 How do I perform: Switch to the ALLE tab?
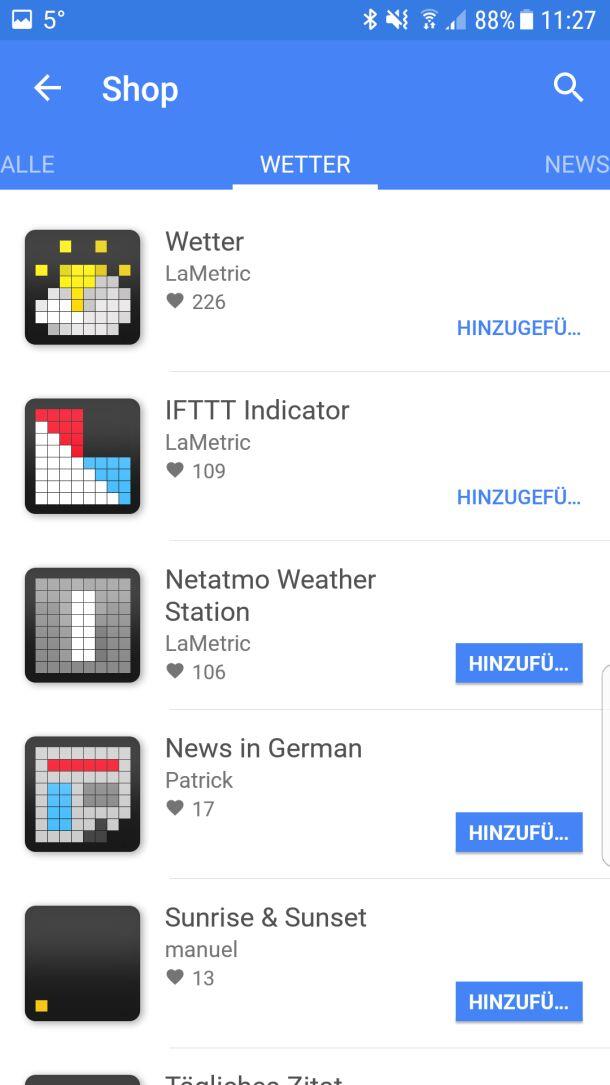(28, 165)
